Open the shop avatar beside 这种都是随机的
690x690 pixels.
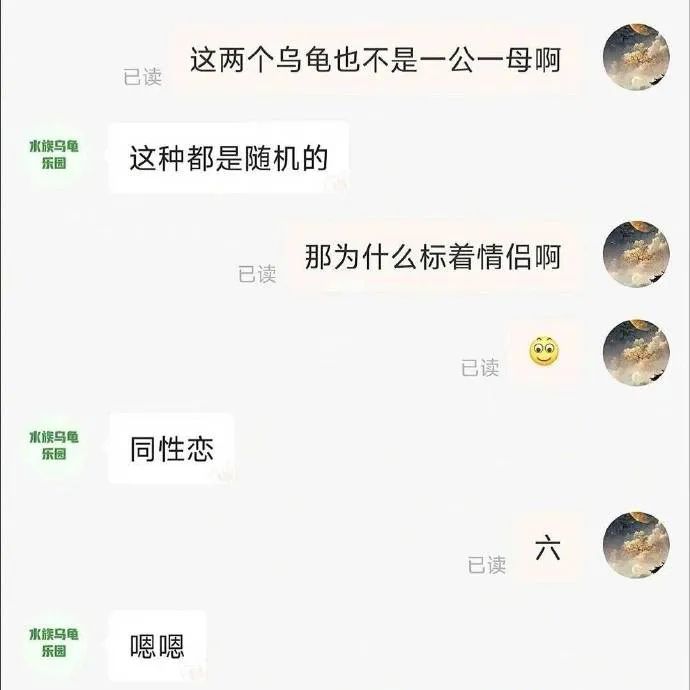[54, 155]
